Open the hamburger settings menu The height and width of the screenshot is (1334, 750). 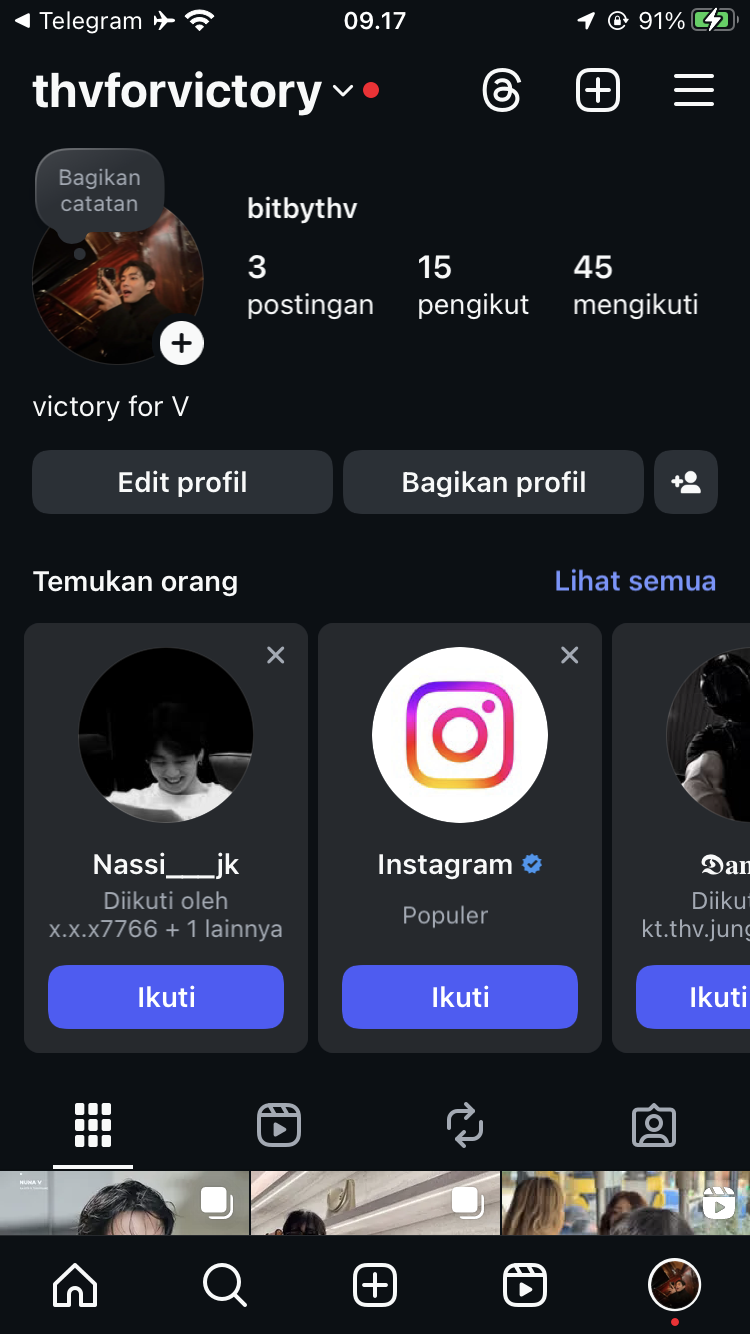(693, 91)
